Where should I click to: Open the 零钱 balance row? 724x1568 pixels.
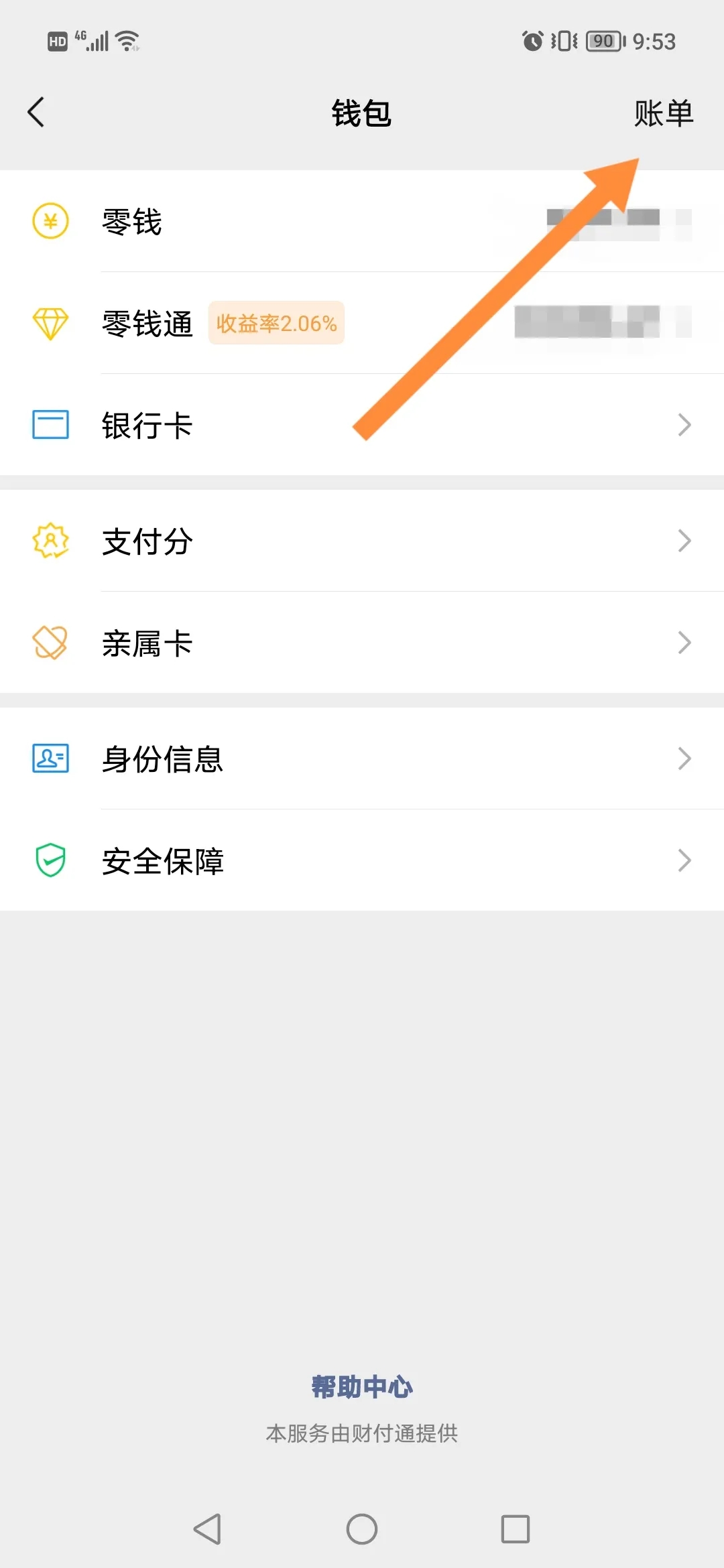coord(362,221)
